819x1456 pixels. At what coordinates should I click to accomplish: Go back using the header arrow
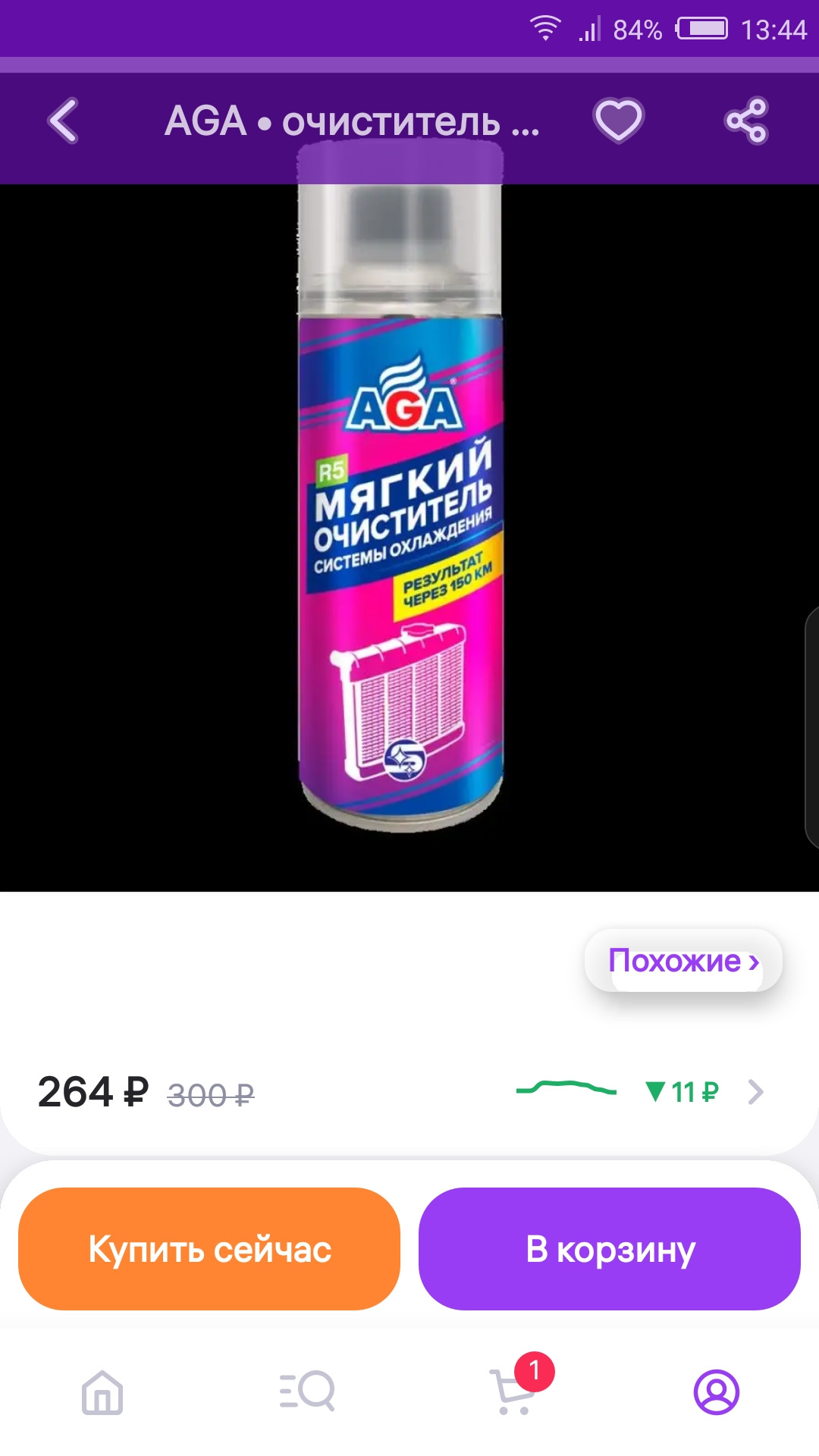click(63, 121)
